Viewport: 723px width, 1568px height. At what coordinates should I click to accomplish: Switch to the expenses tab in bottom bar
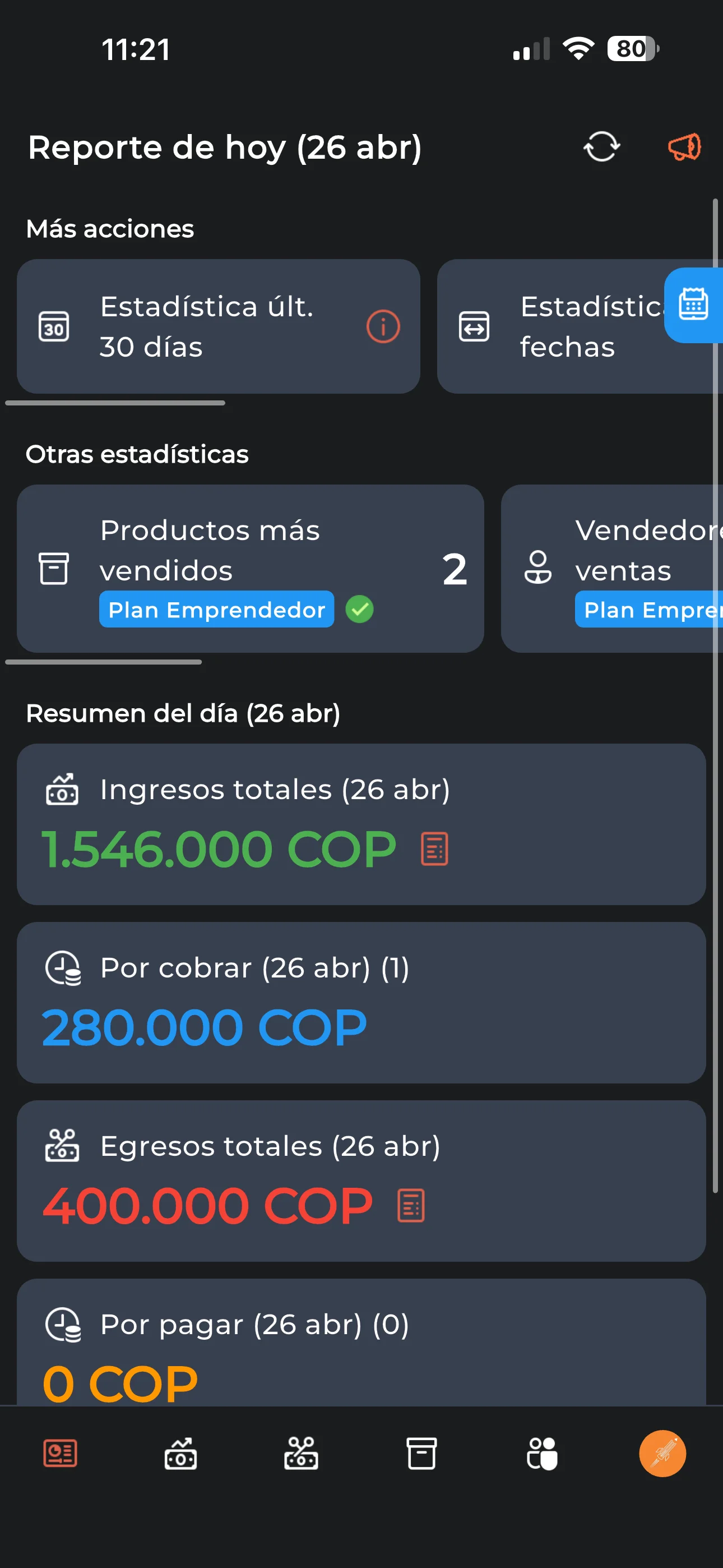[x=302, y=1454]
